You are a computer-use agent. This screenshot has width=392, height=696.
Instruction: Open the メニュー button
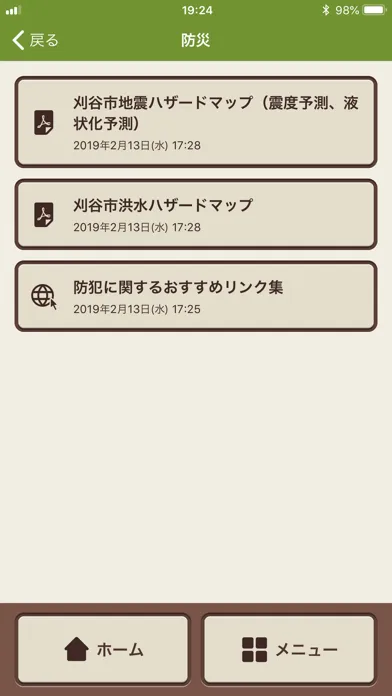click(289, 650)
